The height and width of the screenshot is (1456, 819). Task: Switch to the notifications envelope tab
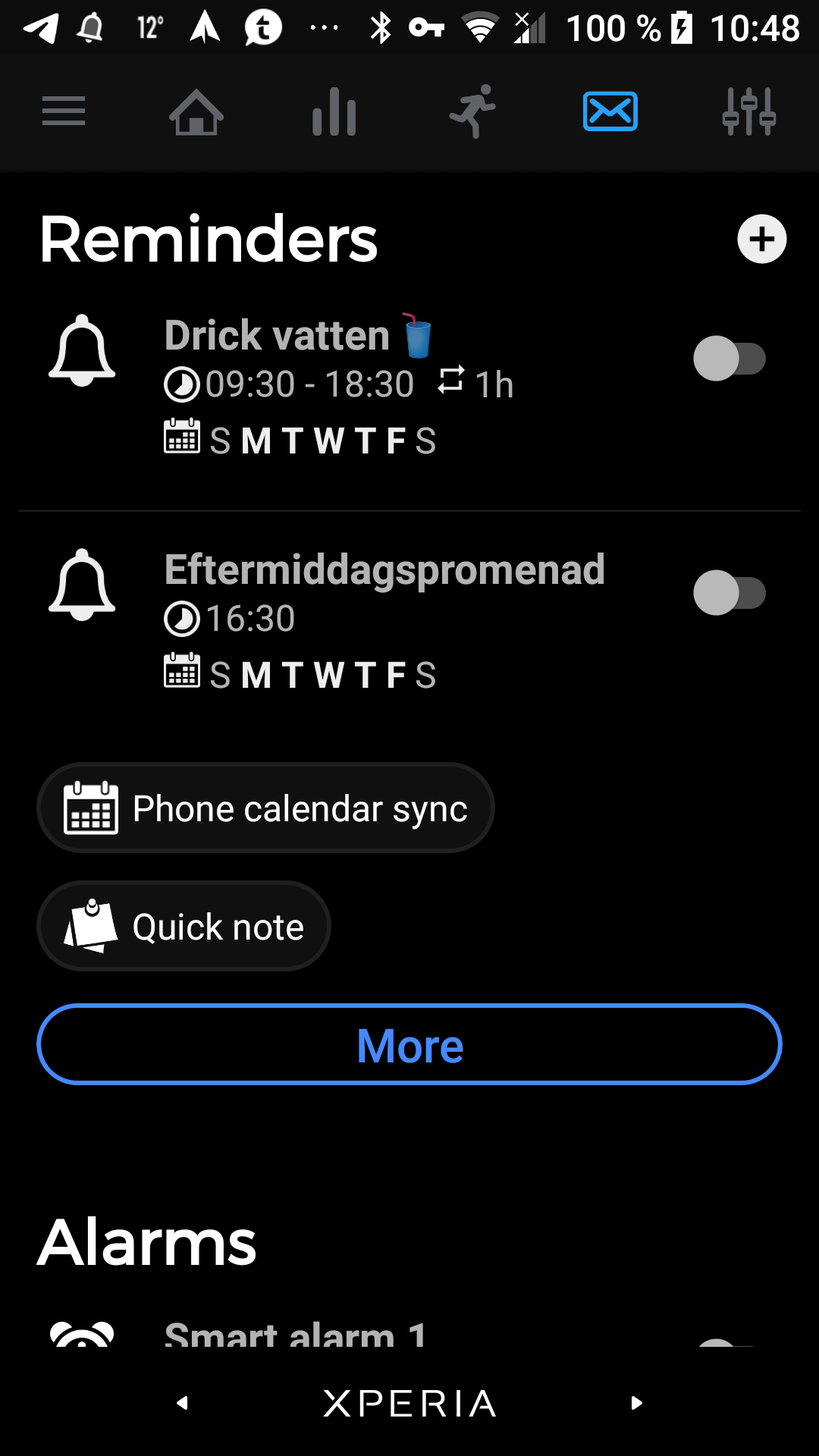pos(610,112)
